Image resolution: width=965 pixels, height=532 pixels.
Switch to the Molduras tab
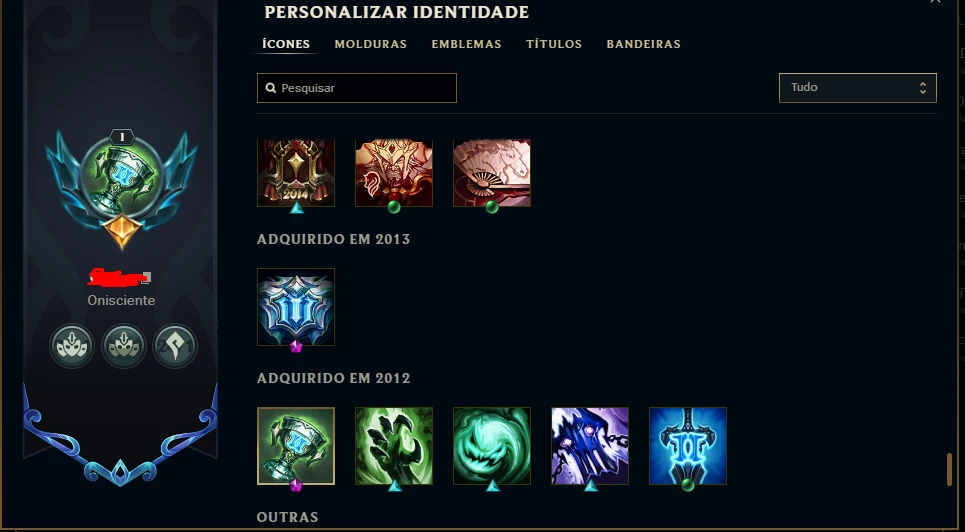coord(370,44)
